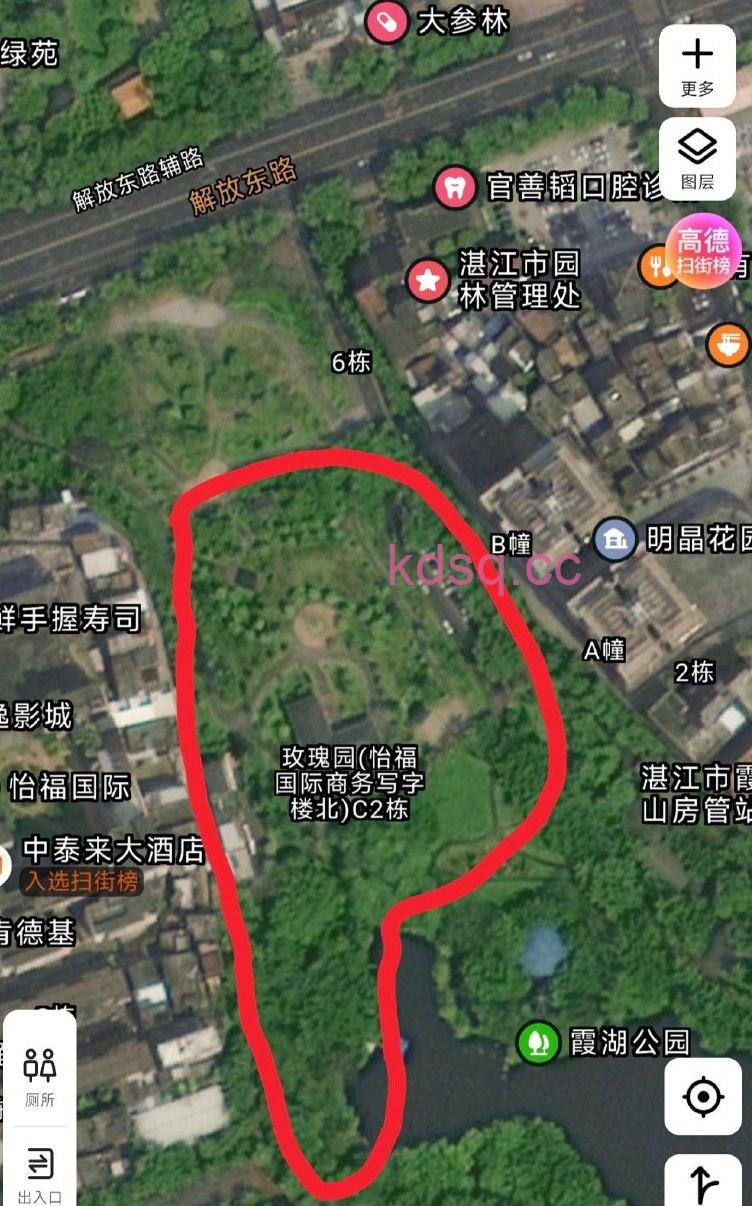
Task: Open the 图层 map layers panel
Action: [697, 159]
